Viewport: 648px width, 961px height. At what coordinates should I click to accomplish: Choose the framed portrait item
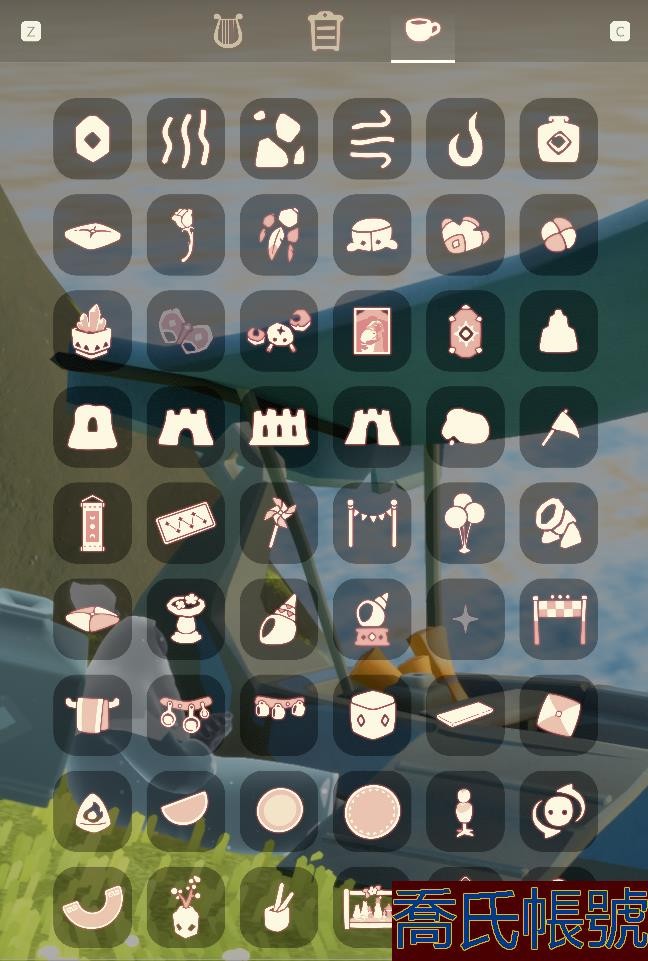[372, 330]
